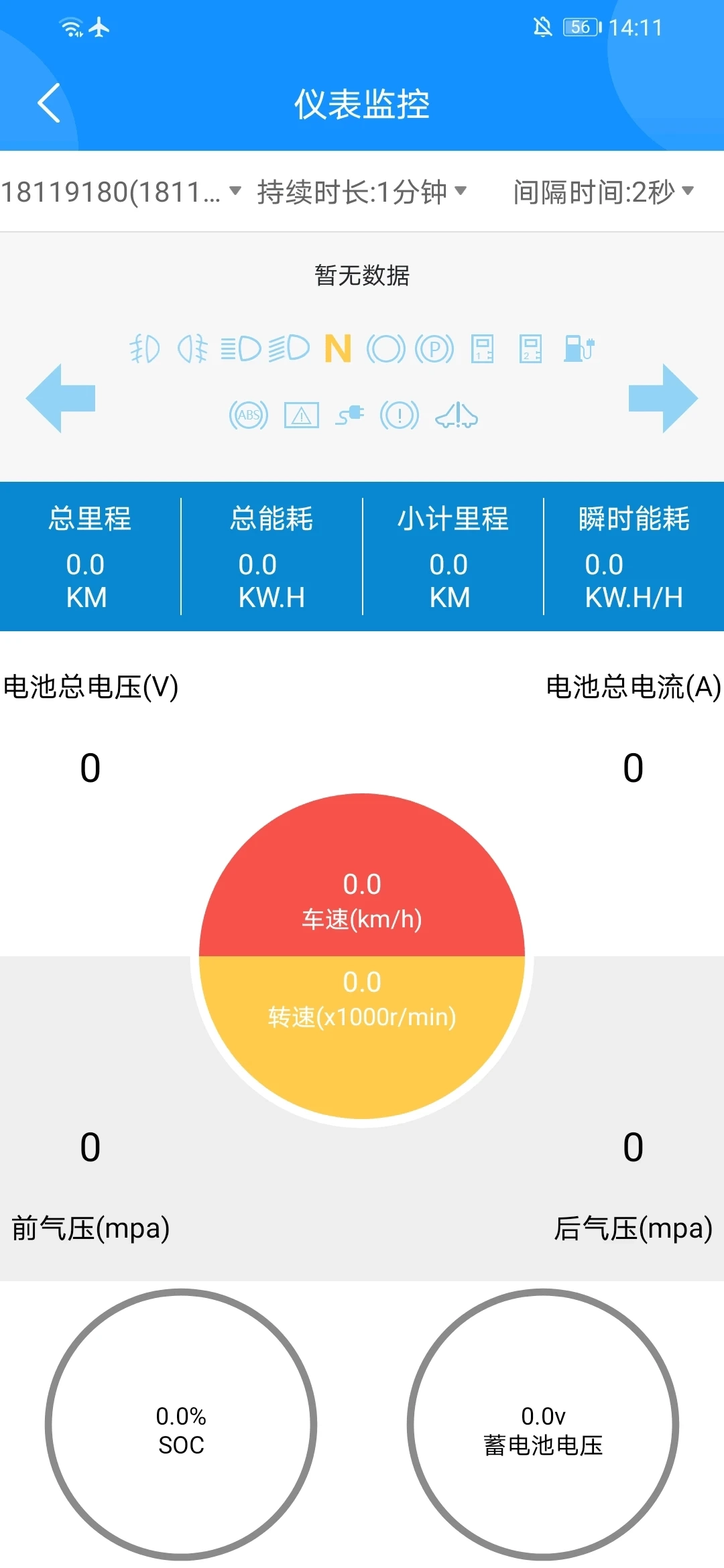Open the 持续时长 duration dropdown
The height and width of the screenshot is (1568, 724).
359,191
